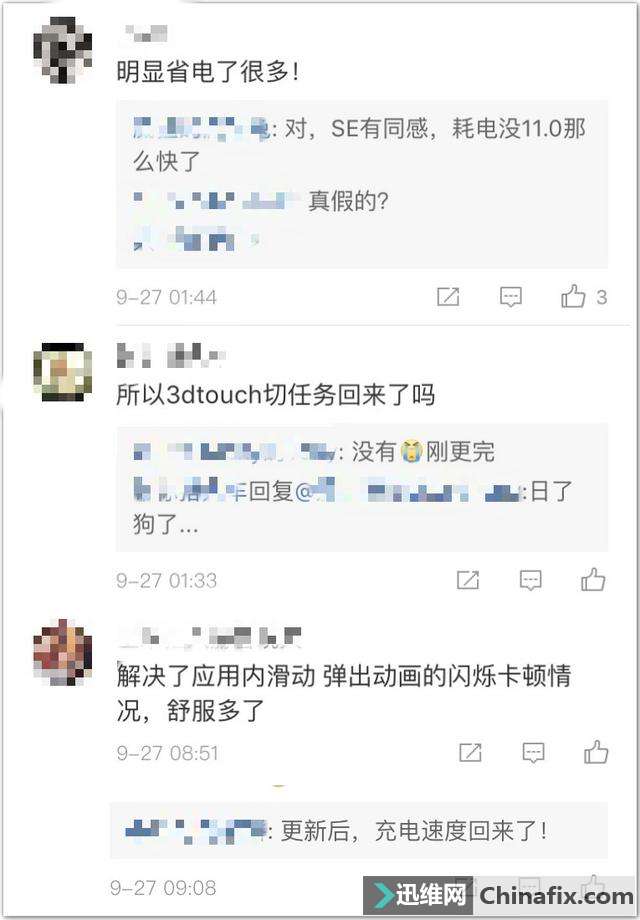View profile of the 舒服多了 commenter
This screenshot has height=920, width=640.
[62, 651]
